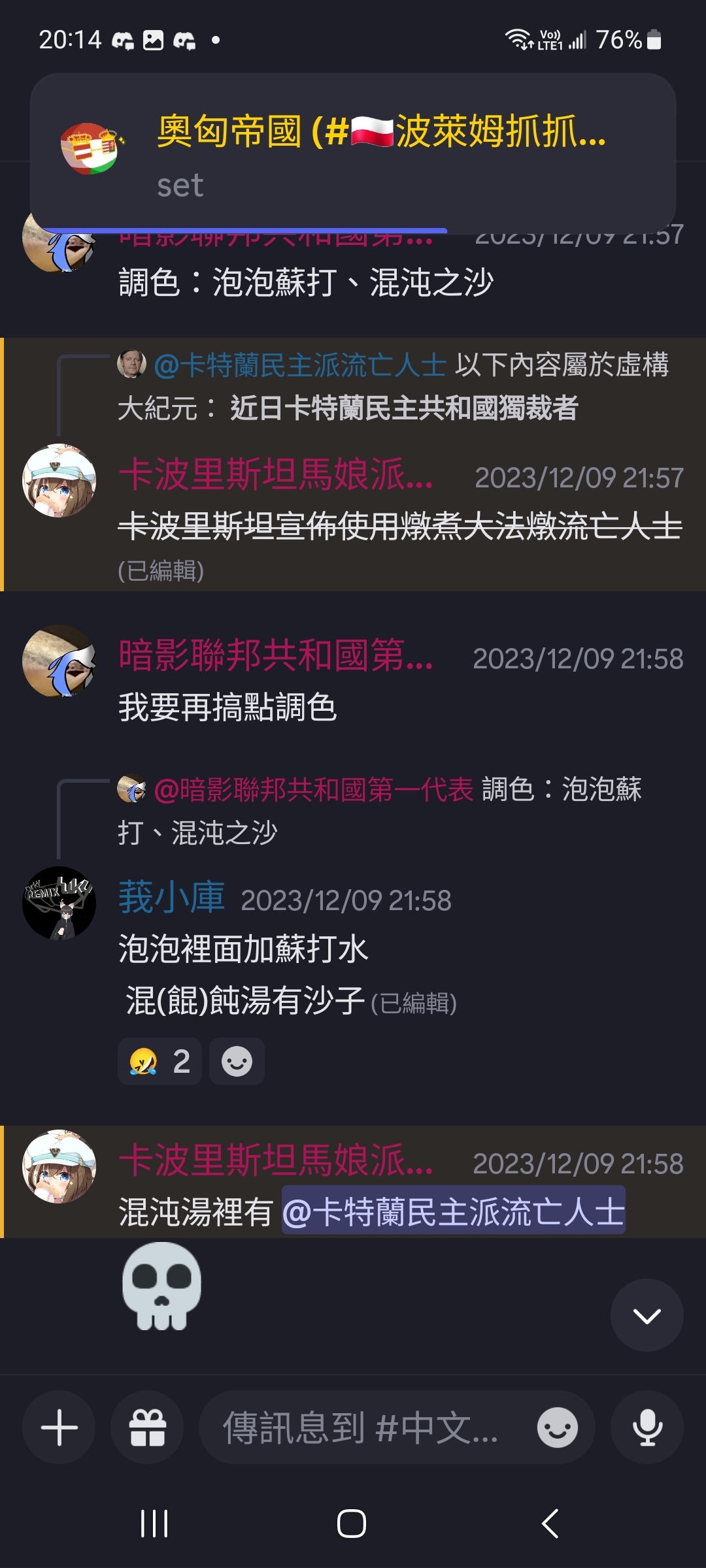View avatar of 暗影聯邦共和國 beside 我要再搞點調色
706x1568 pixels.
59,661
